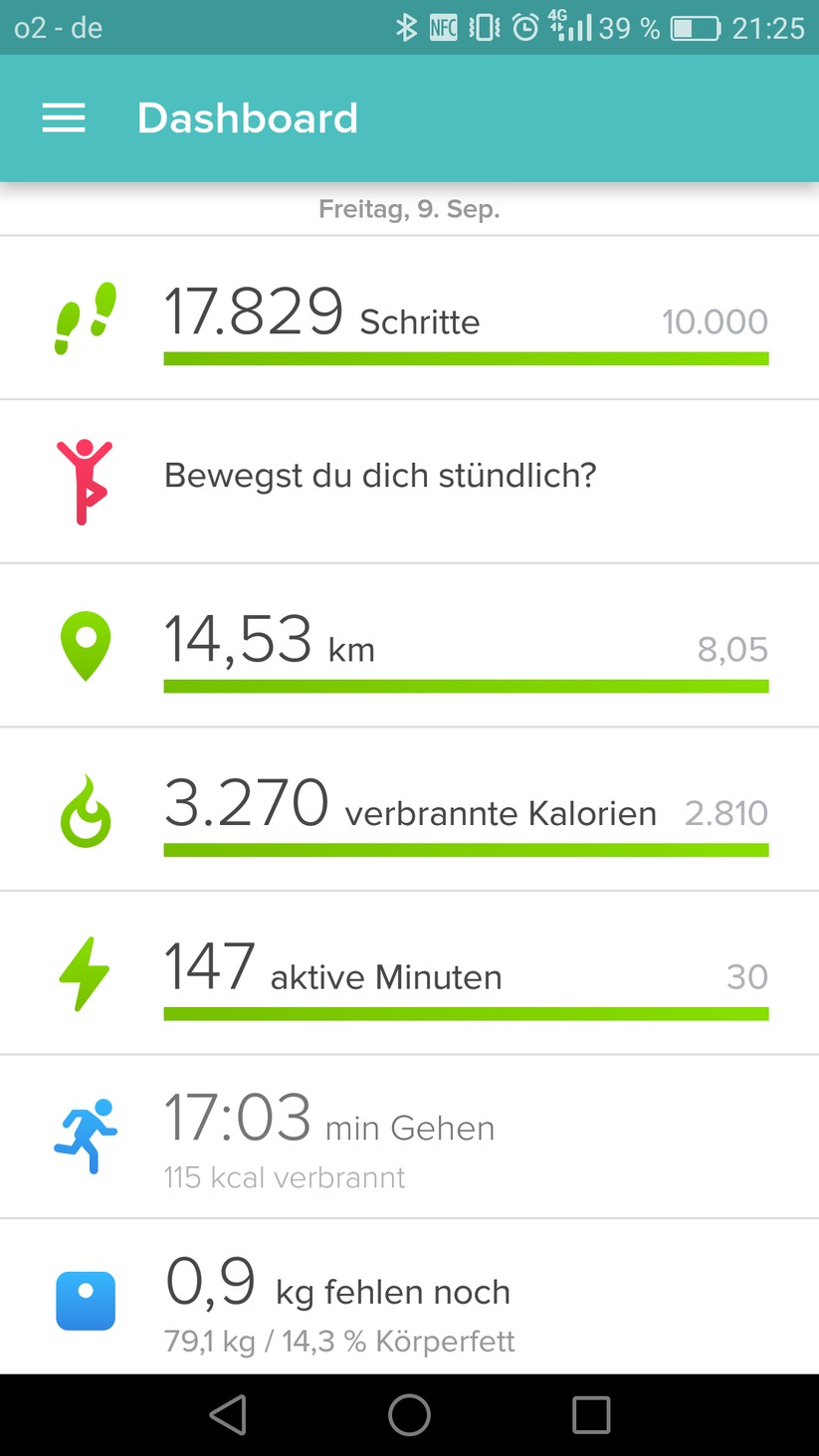Open the green location pin distance icon
Viewport: 819px width, 1456px height.
pyautogui.click(x=85, y=642)
